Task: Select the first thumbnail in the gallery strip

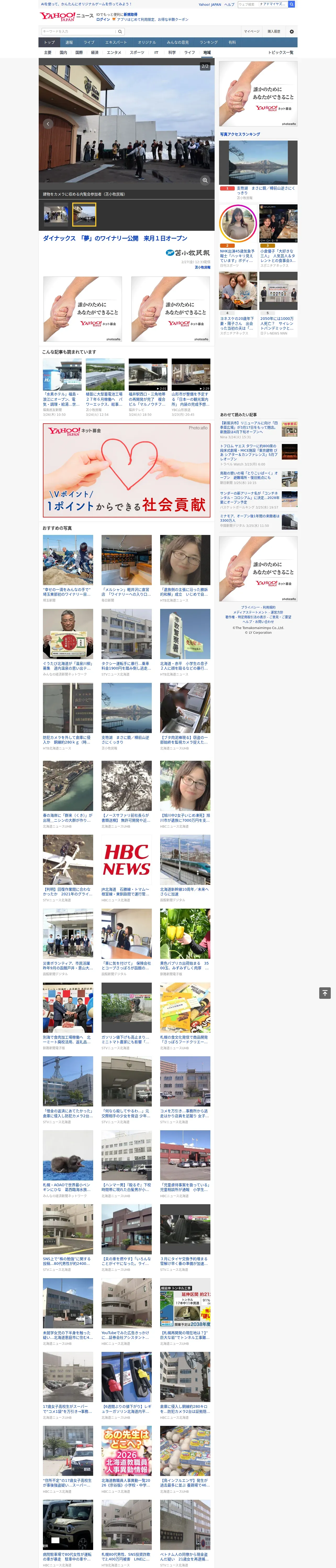Action: (x=56, y=215)
